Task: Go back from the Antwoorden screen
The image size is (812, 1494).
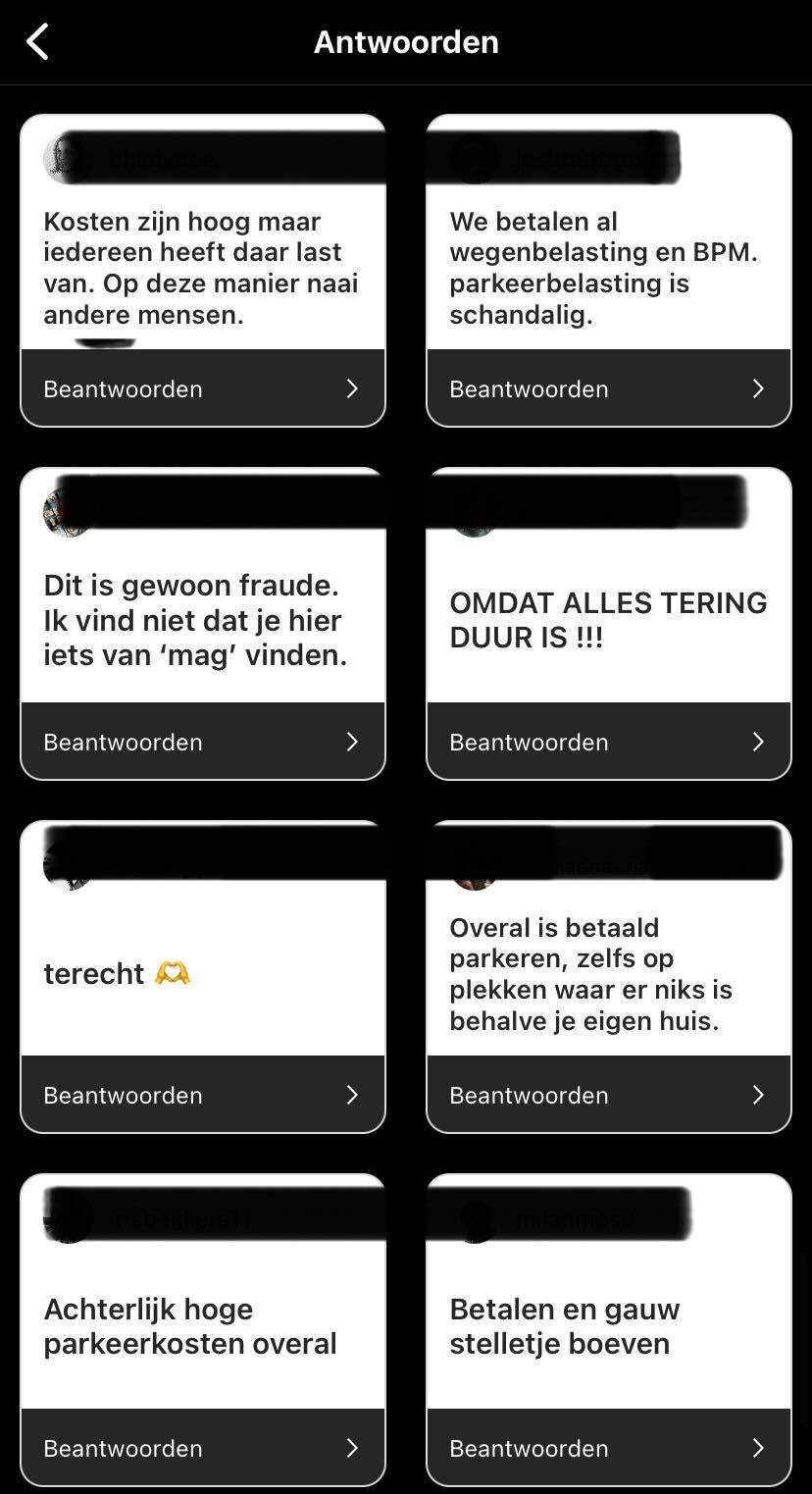Action: click(37, 42)
